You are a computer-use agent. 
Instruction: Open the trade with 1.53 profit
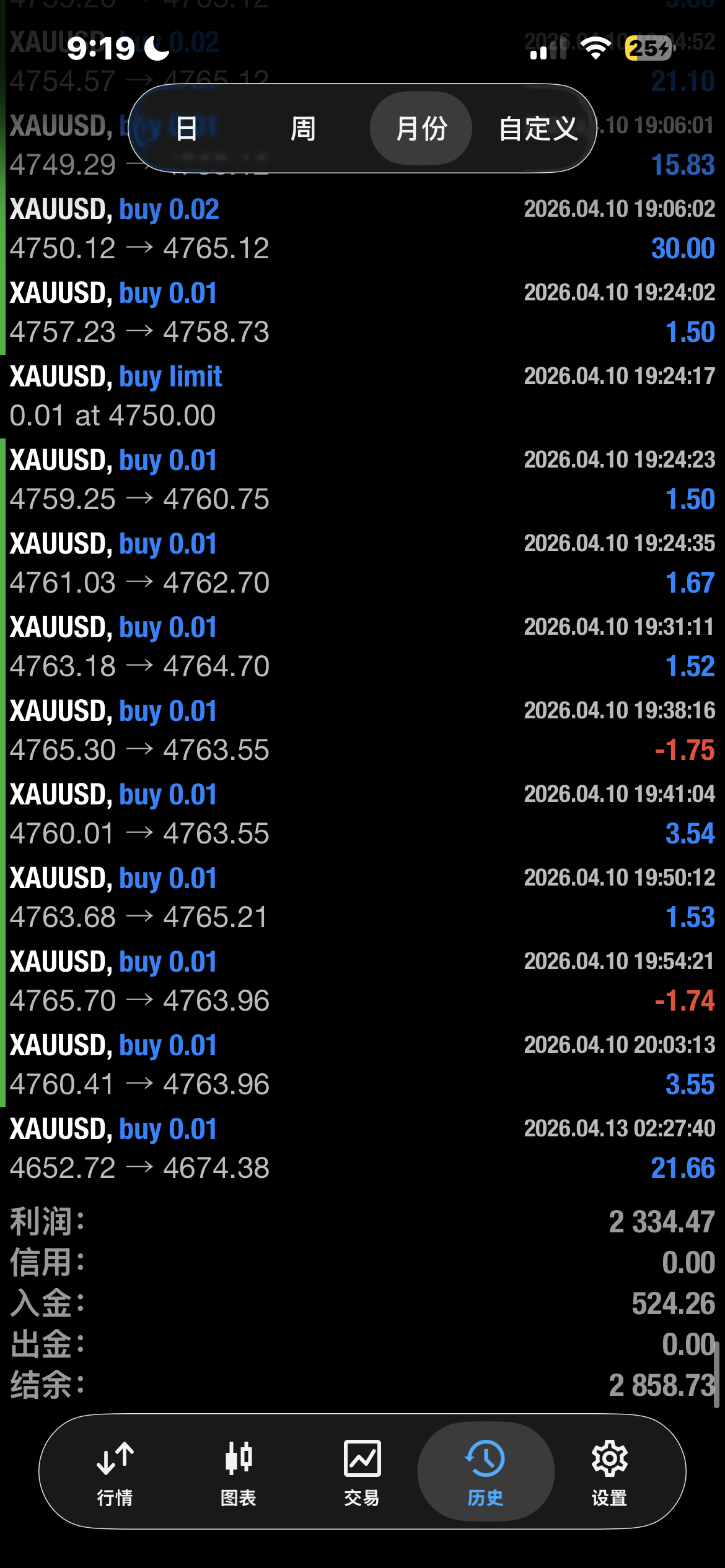point(362,898)
